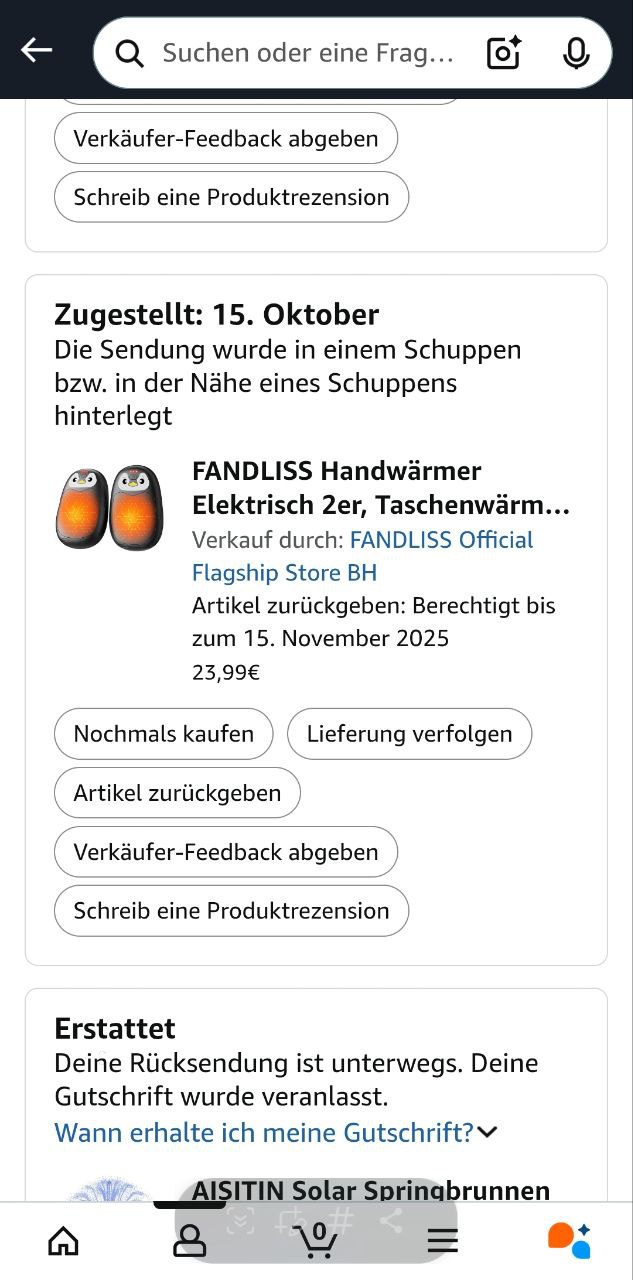Open the account profile tab

pyautogui.click(x=189, y=1241)
